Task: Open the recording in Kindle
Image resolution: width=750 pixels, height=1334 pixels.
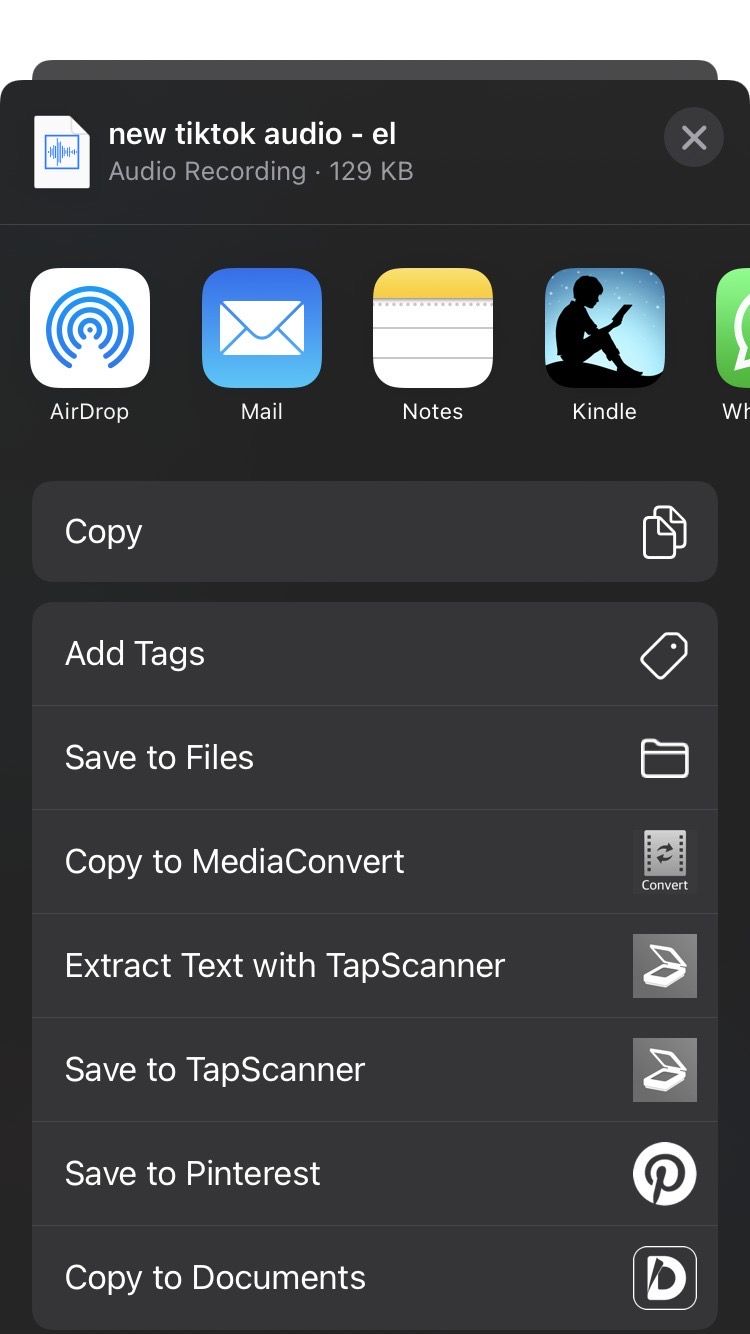Action: click(604, 328)
